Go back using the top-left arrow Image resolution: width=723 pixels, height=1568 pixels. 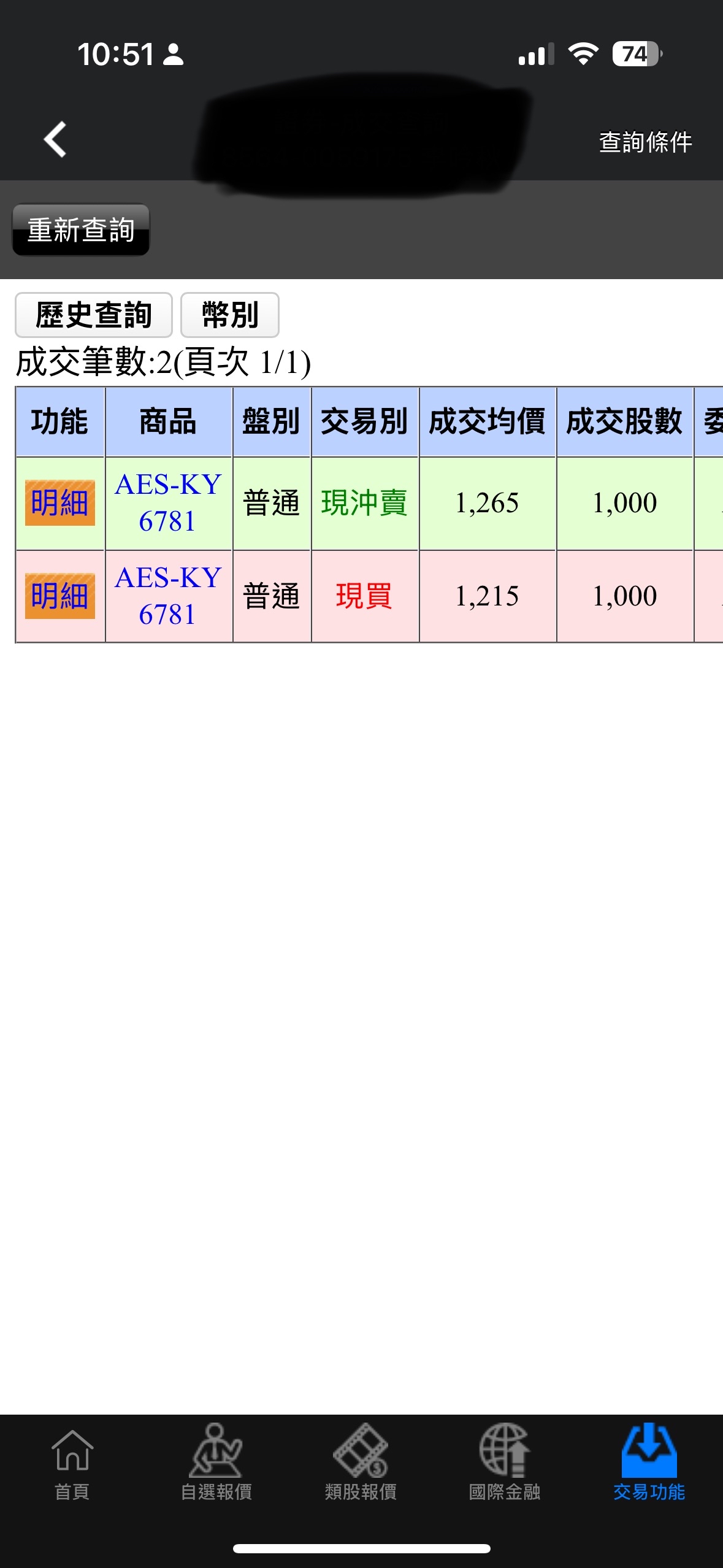[x=55, y=140]
